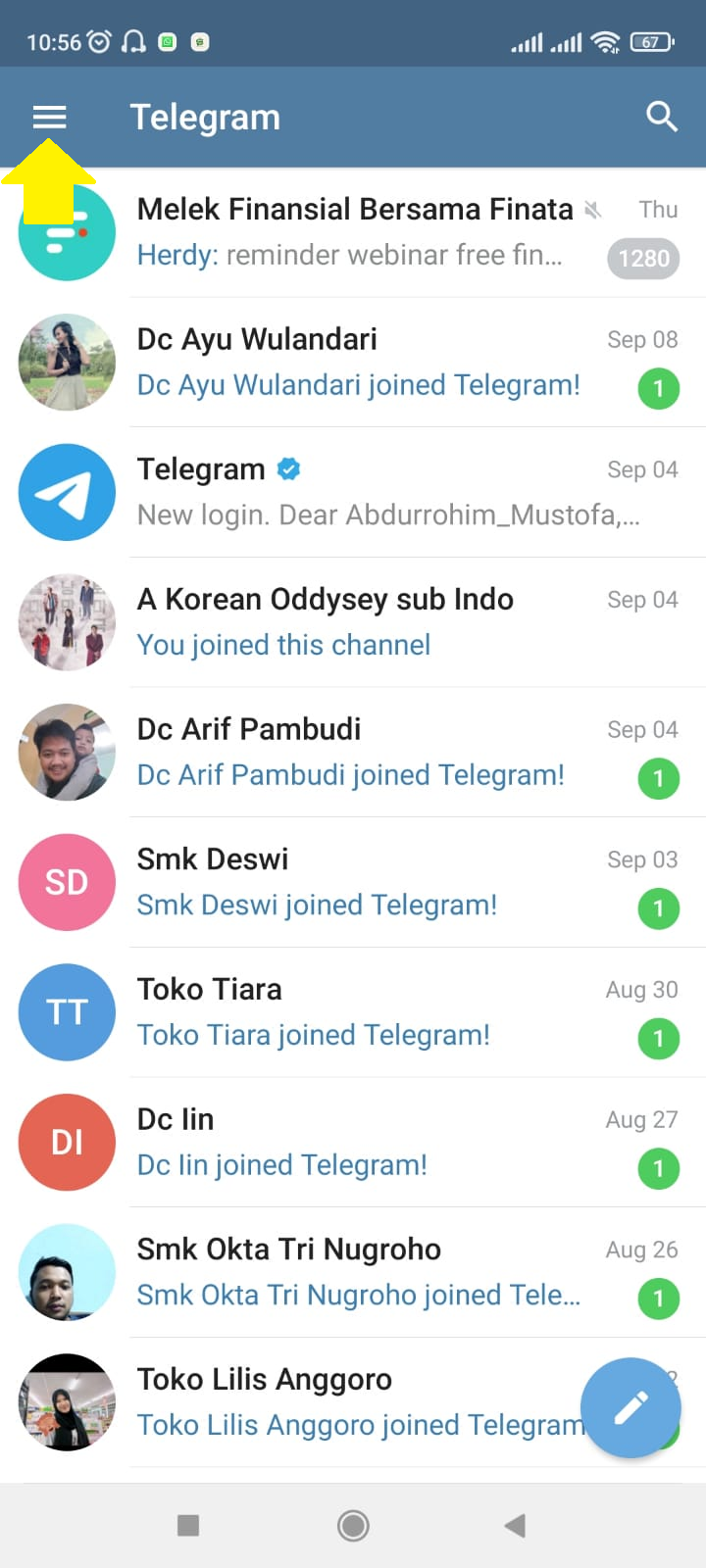Open Melek Finansial Bersama Finata chat
The width and height of the screenshot is (706, 1568).
(x=353, y=232)
